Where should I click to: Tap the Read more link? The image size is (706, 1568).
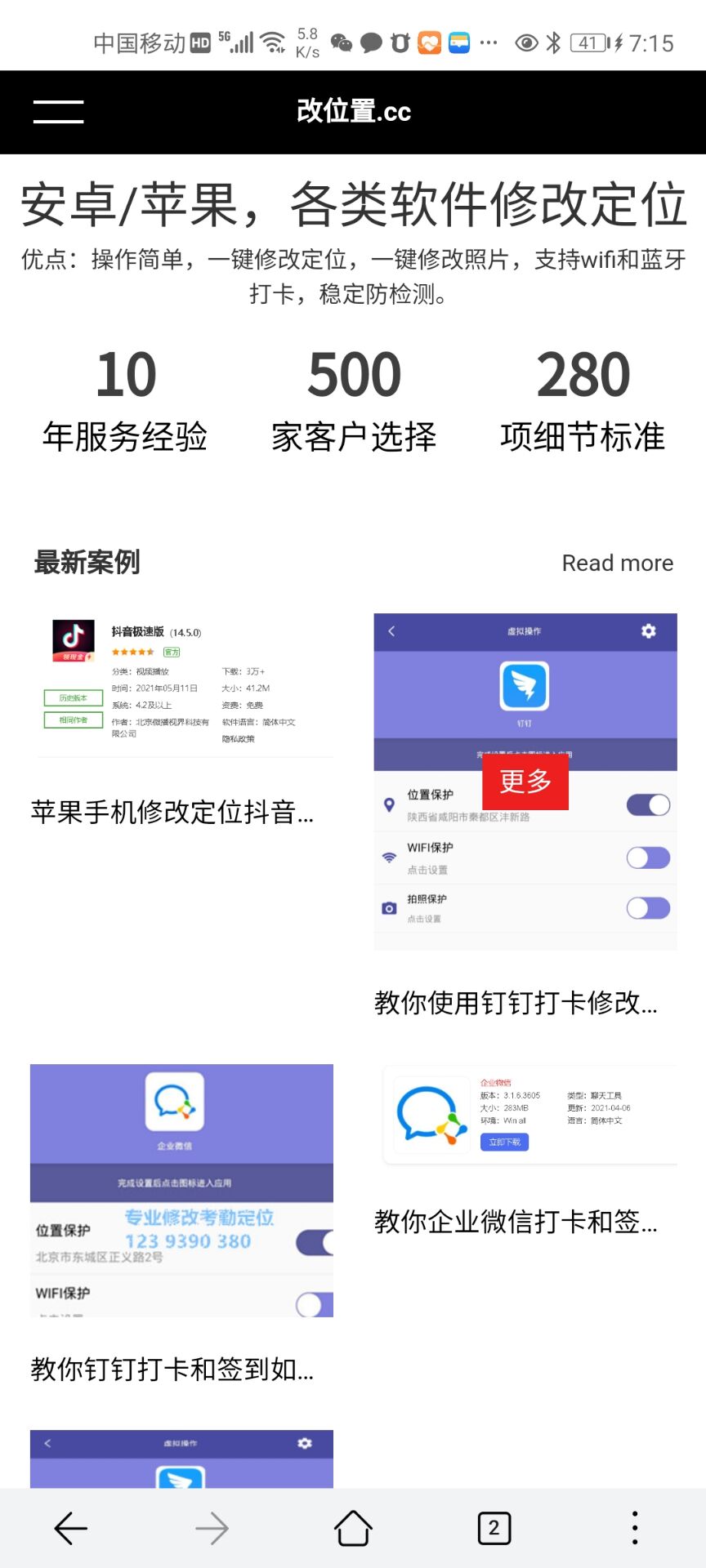point(617,563)
